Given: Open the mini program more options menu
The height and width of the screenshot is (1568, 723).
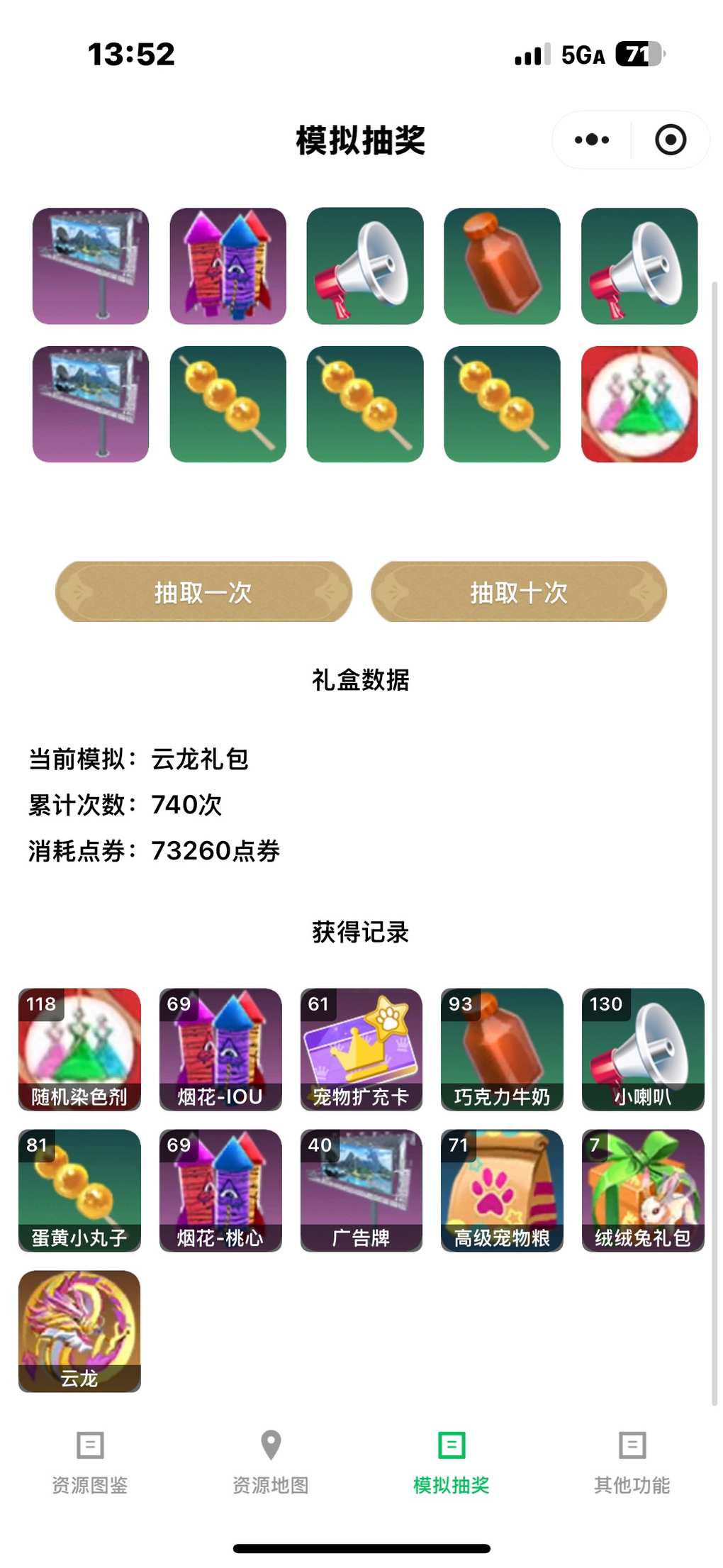Looking at the screenshot, I should point(592,140).
